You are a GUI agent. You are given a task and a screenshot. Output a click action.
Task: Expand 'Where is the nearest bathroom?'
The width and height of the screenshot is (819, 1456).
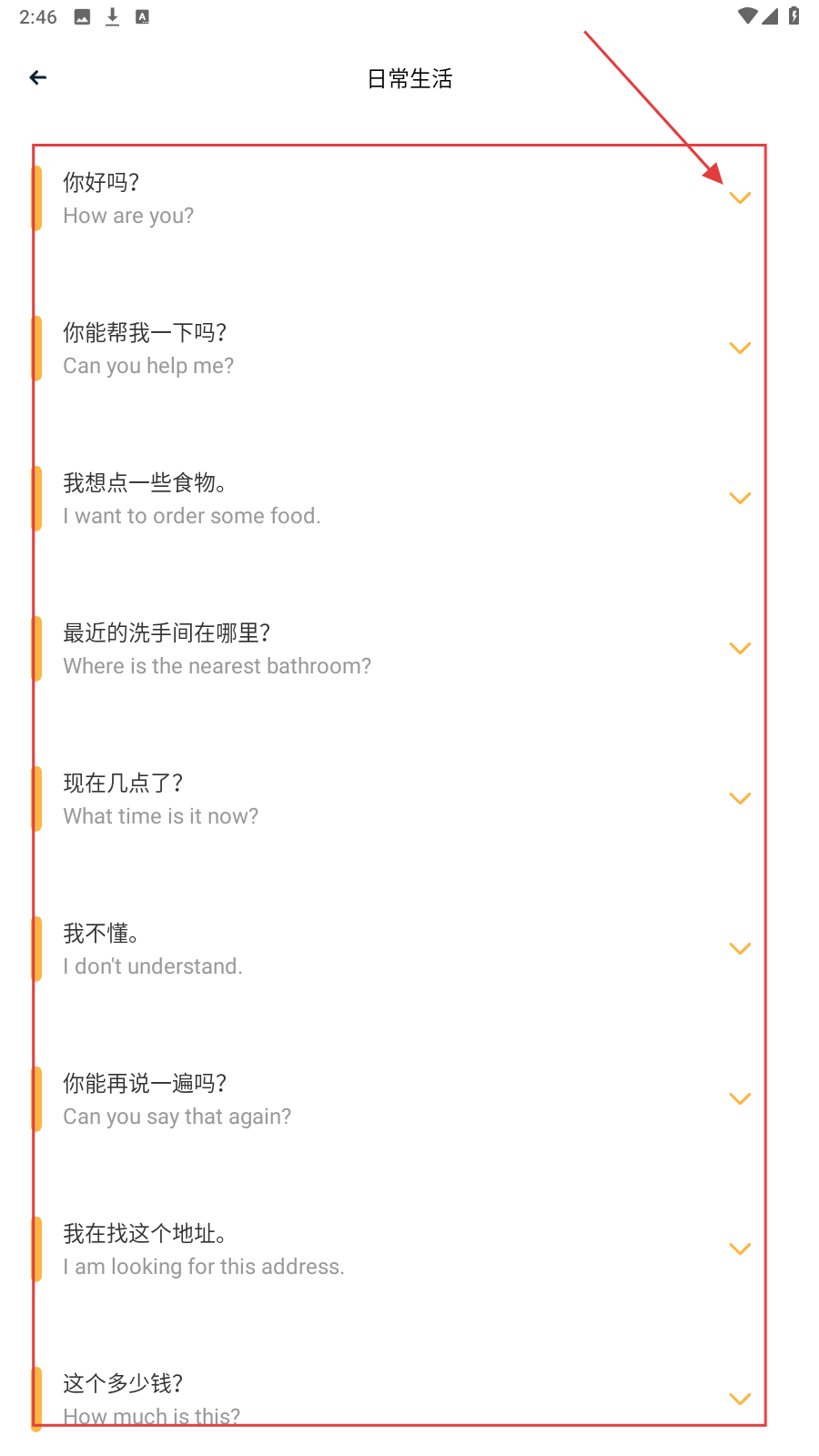pyautogui.click(x=740, y=649)
